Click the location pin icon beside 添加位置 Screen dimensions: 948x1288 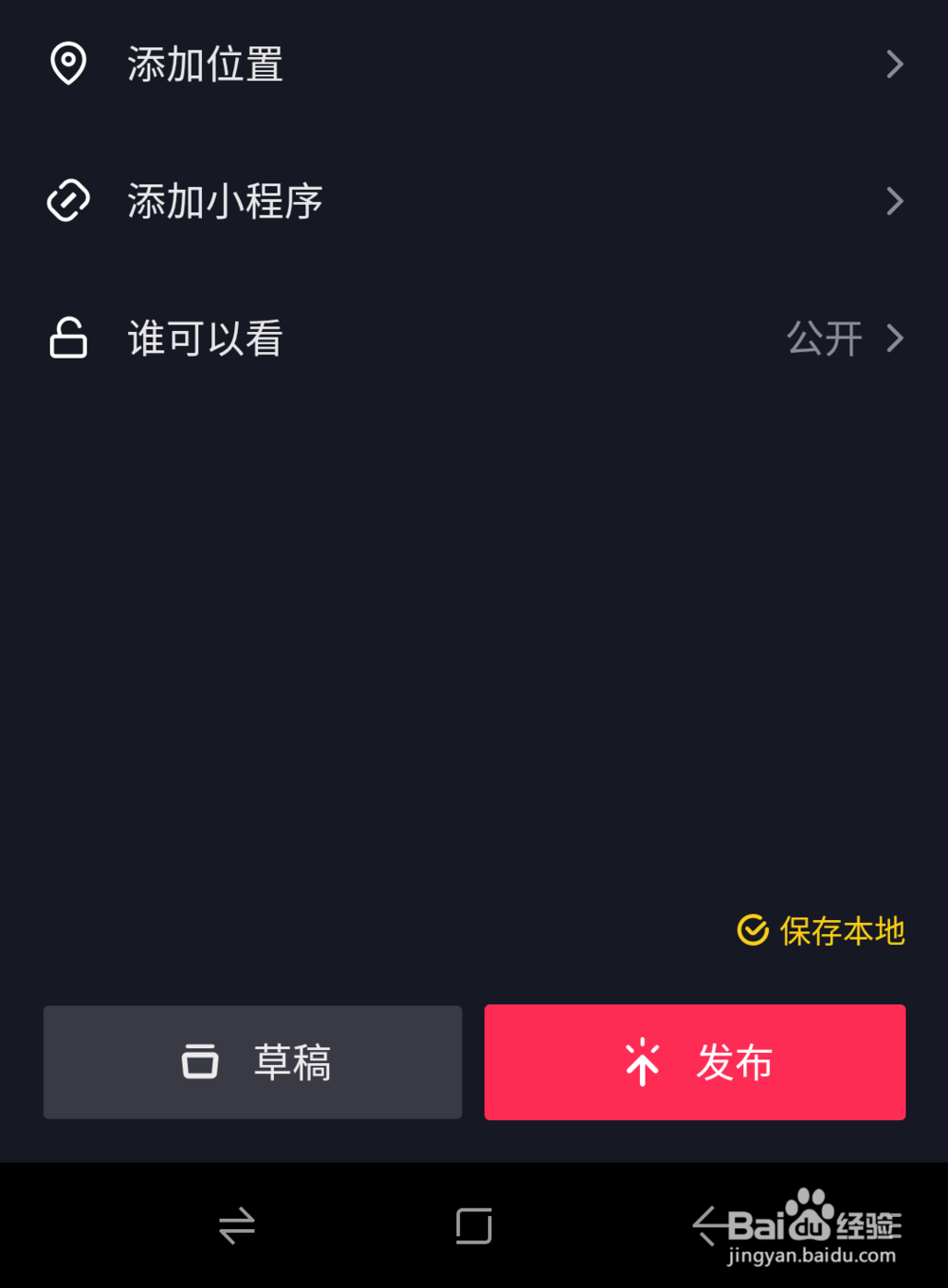(67, 64)
